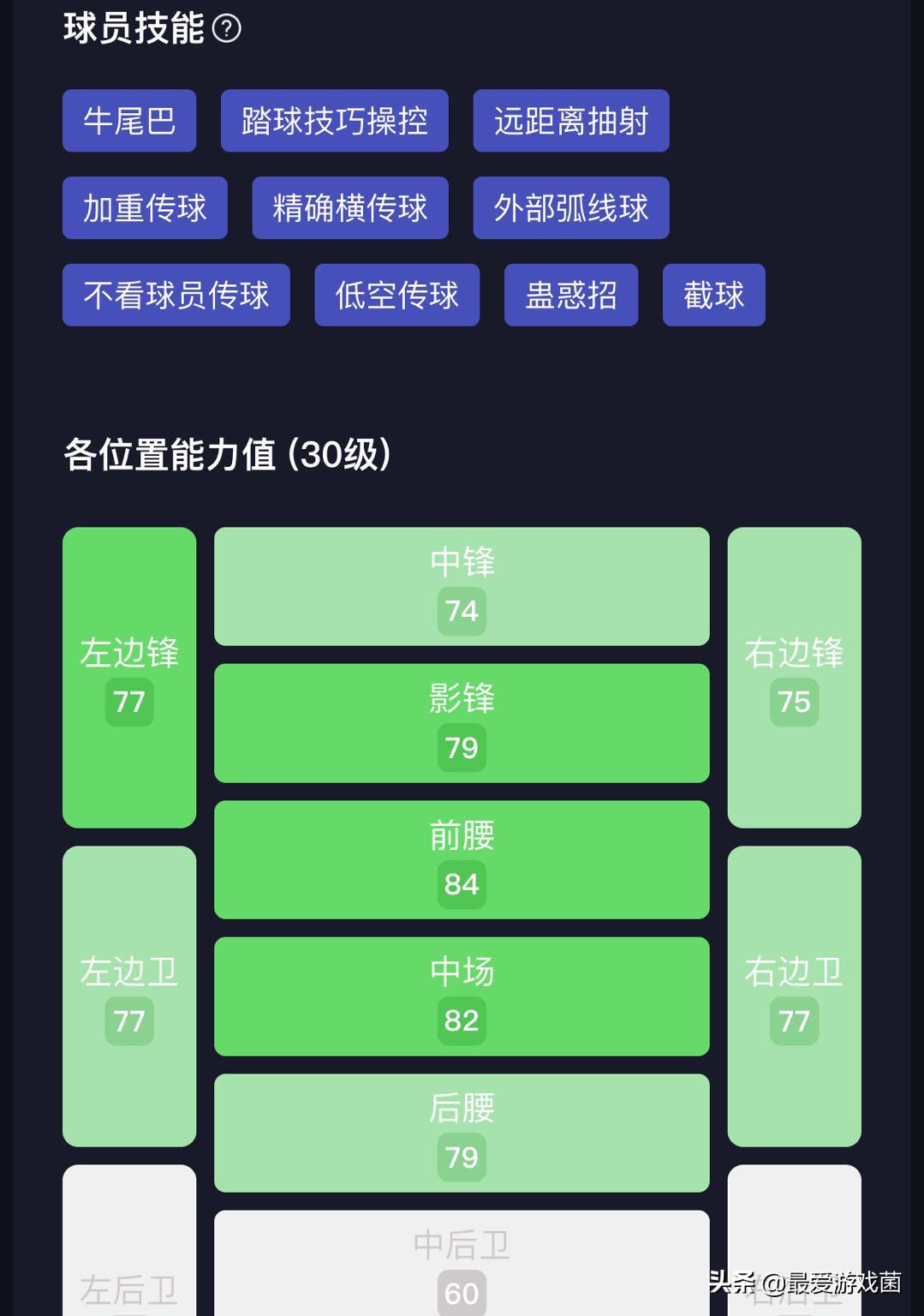924x1316 pixels.
Task: Select the 踏球技巧操控 skill chip
Action: click(334, 121)
